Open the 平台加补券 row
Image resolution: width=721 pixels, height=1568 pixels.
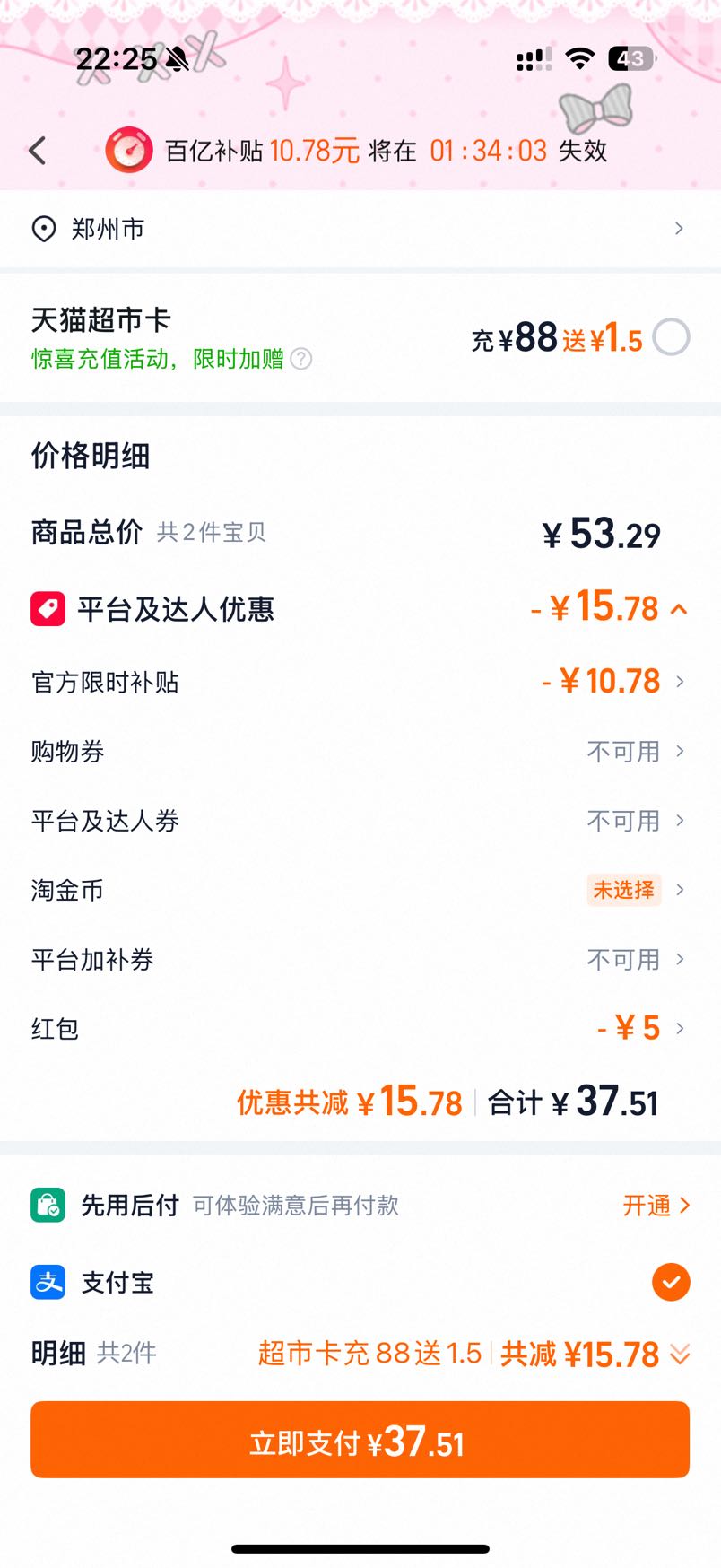360,959
